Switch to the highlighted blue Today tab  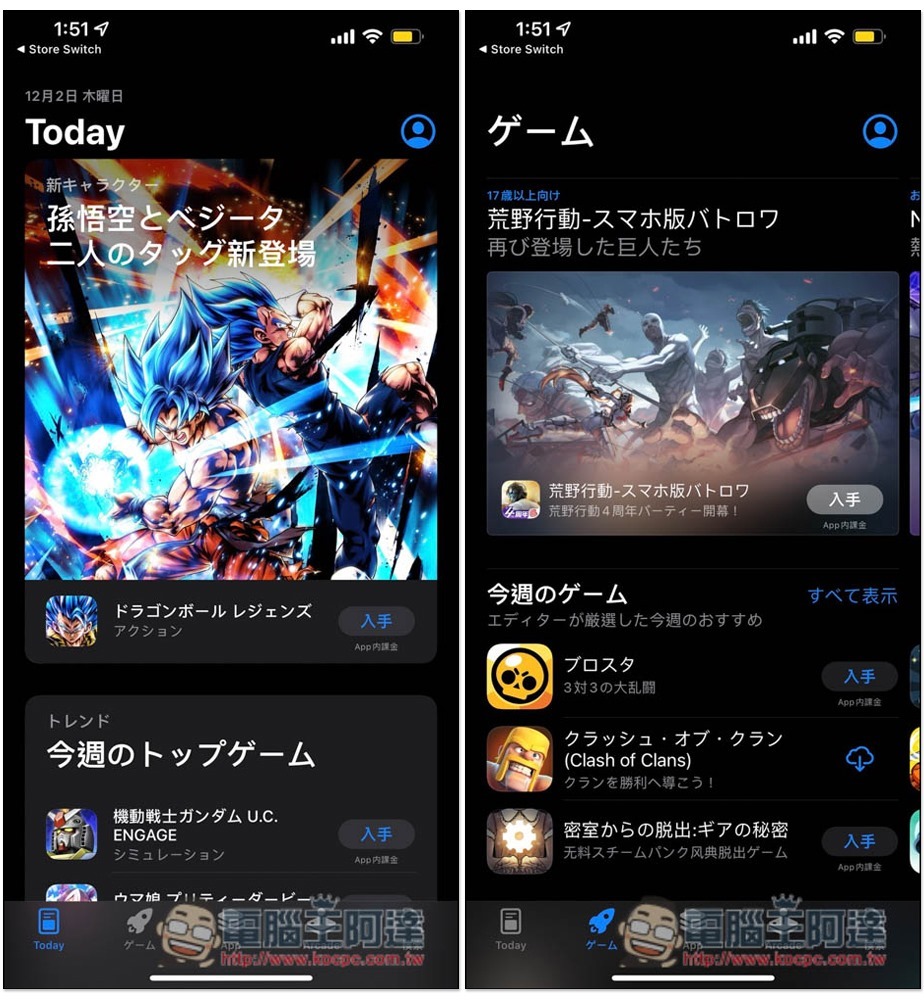[x=48, y=930]
